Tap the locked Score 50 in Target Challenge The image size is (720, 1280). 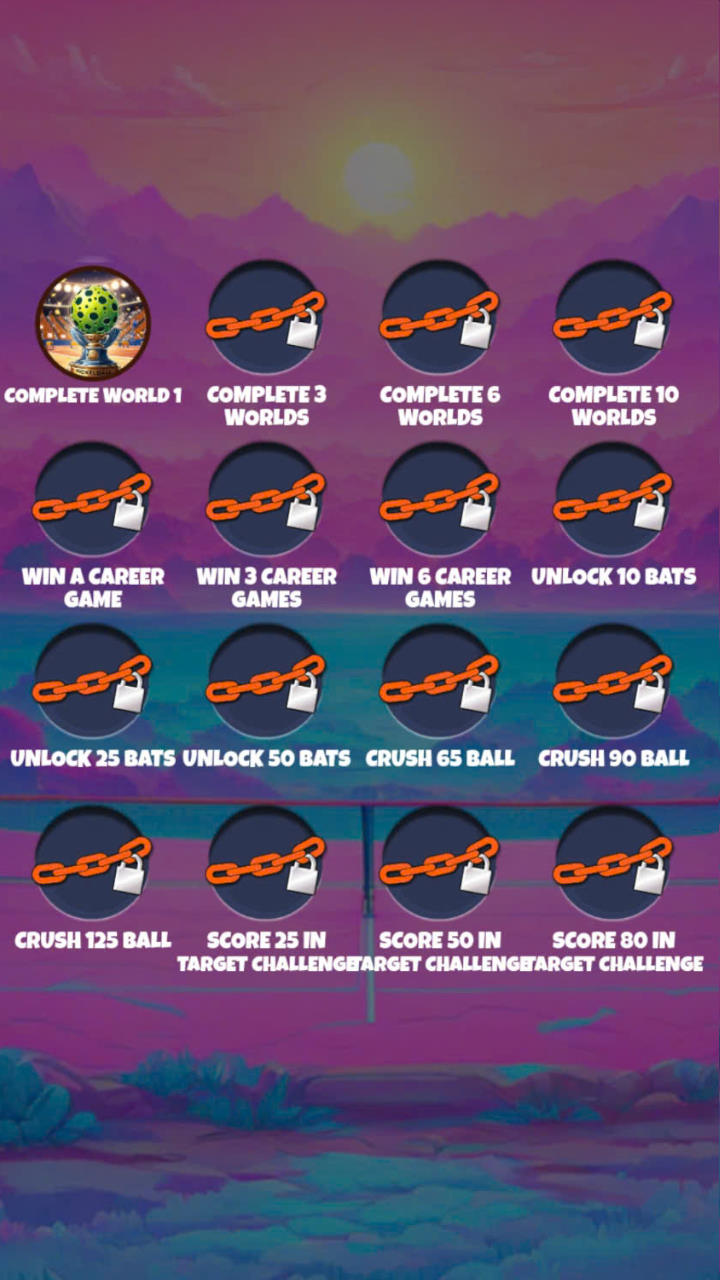440,864
